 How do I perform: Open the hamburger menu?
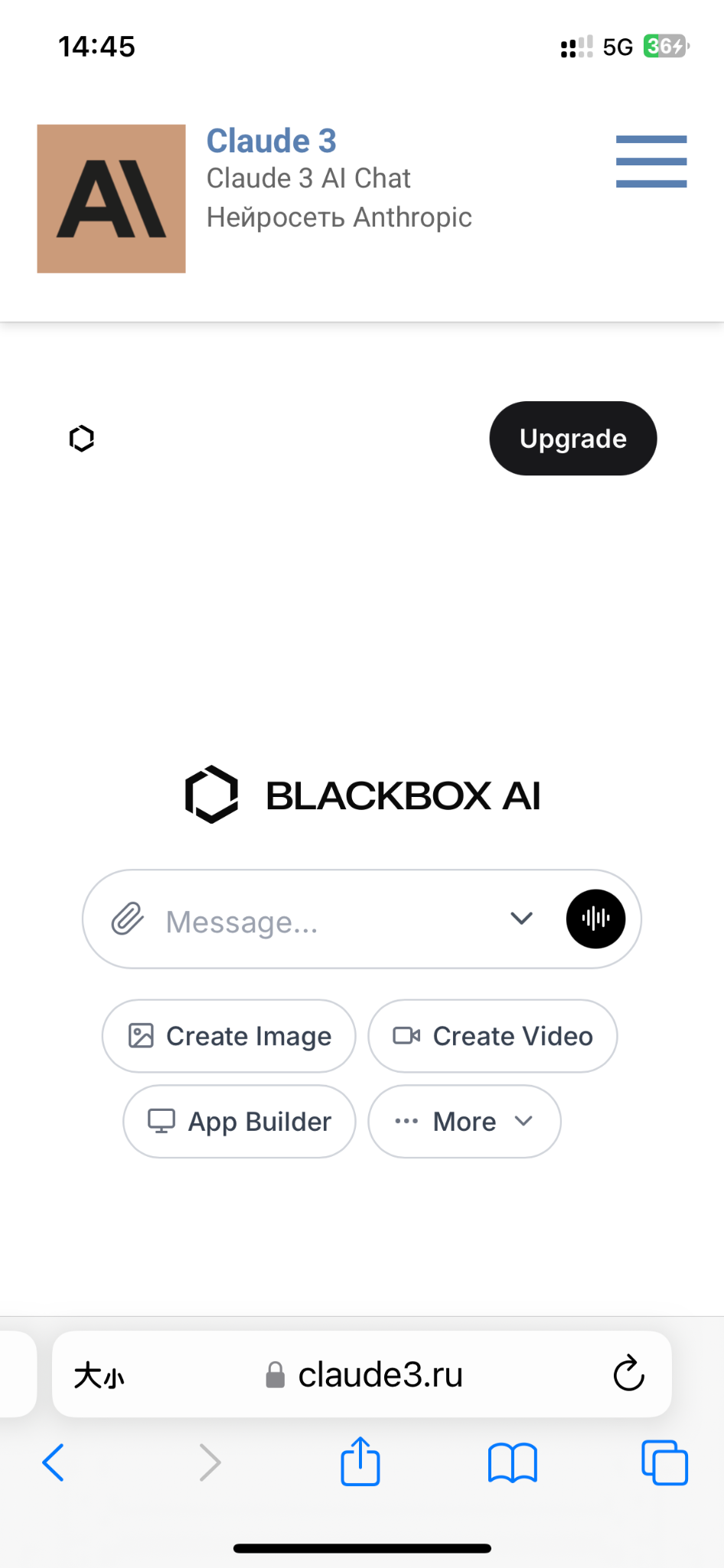pos(651,162)
